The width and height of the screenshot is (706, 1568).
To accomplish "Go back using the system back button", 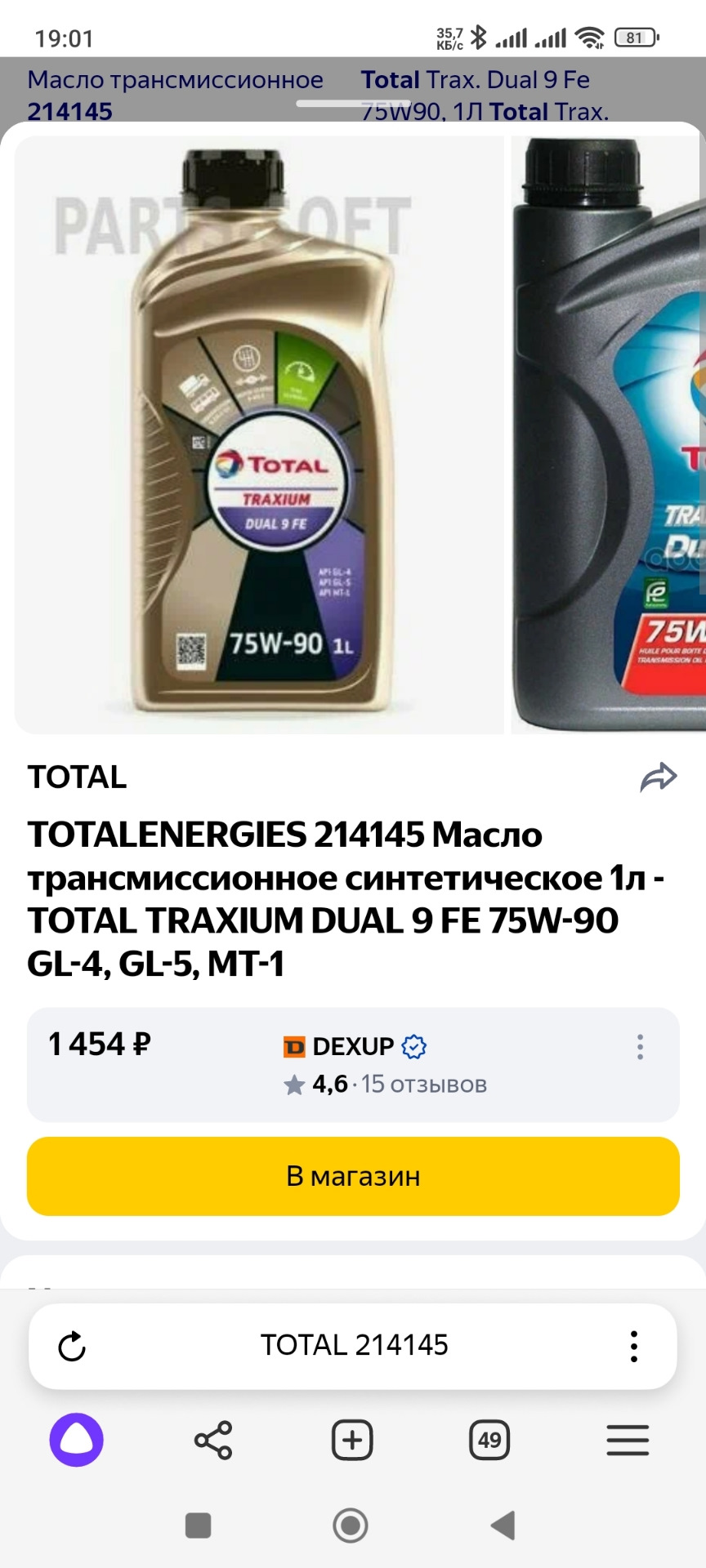I will [x=503, y=1525].
